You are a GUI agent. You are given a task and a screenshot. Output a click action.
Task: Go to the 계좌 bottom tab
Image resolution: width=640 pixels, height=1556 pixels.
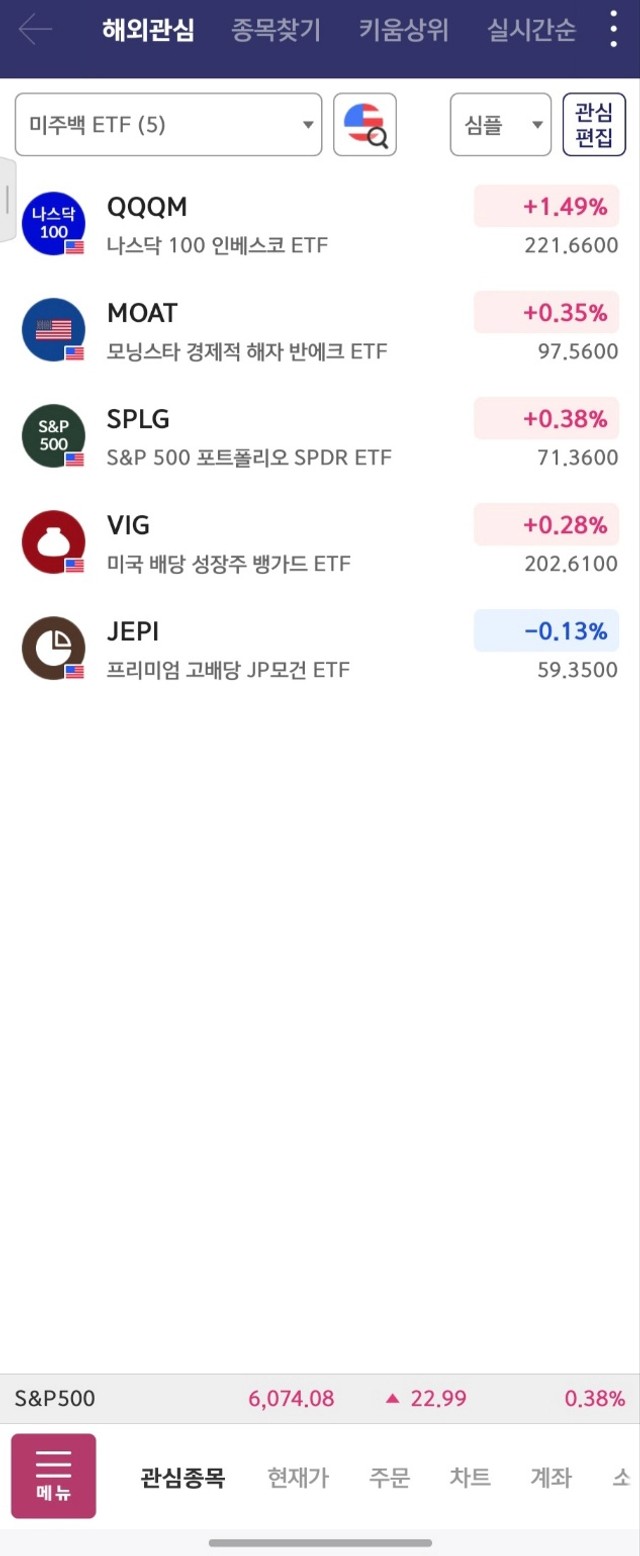551,1477
